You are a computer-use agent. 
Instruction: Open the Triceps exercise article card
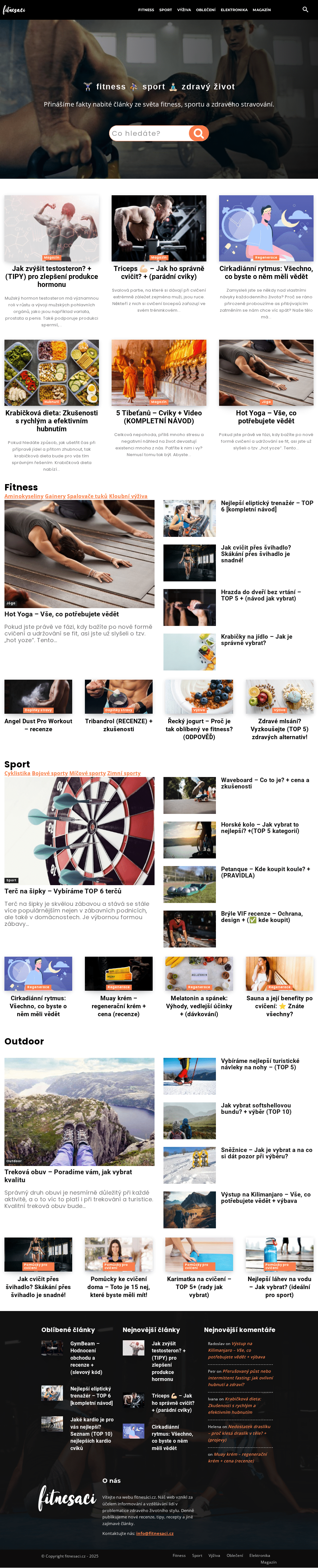tap(159, 272)
